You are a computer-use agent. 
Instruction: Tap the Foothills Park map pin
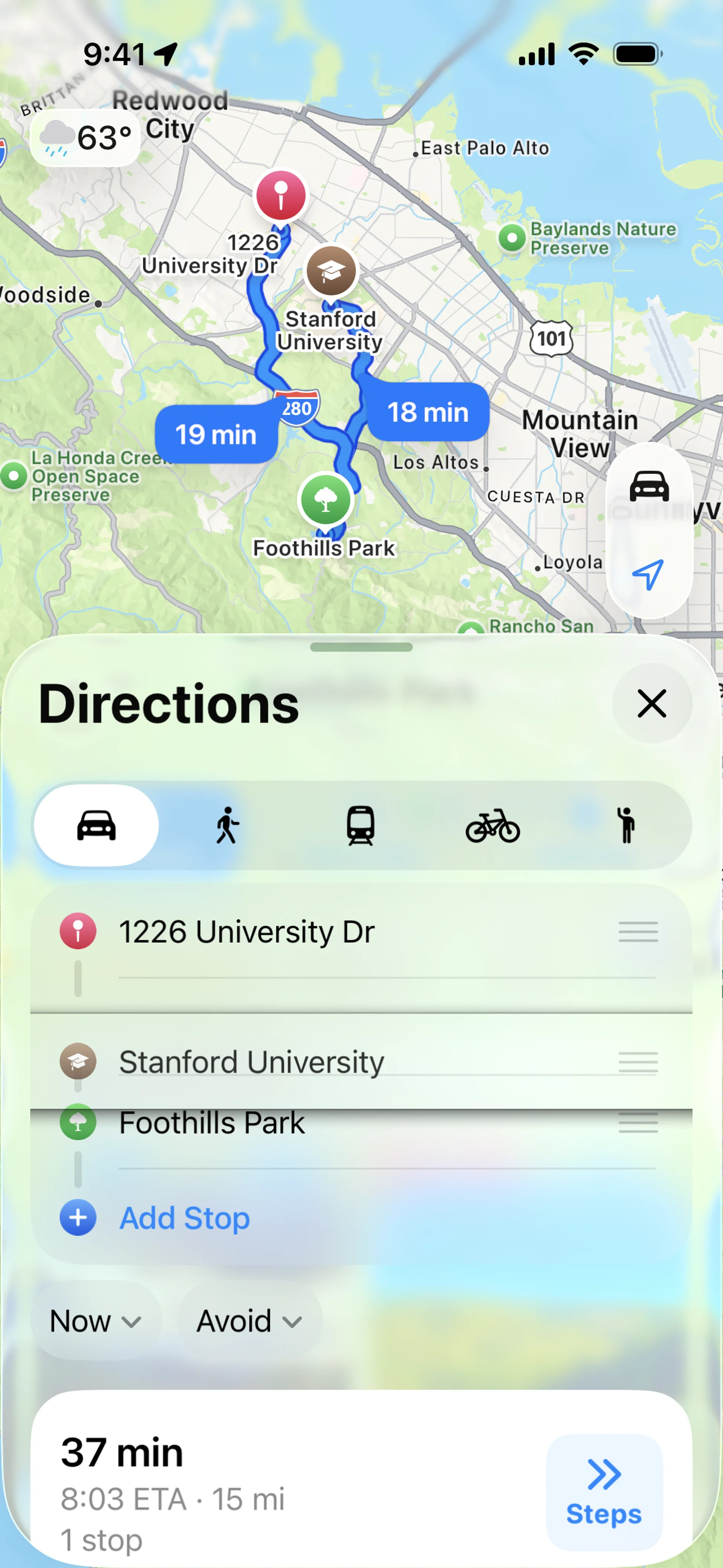[x=326, y=500]
